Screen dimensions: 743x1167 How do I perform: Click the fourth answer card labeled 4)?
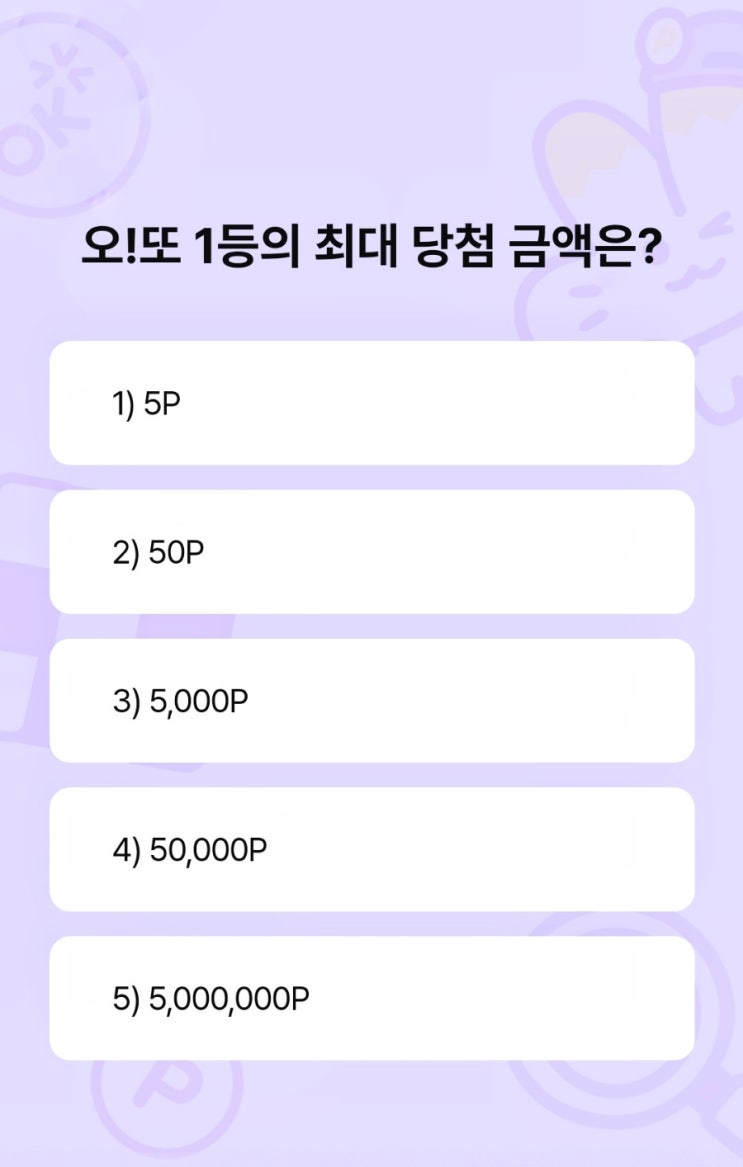pyautogui.click(x=371, y=848)
